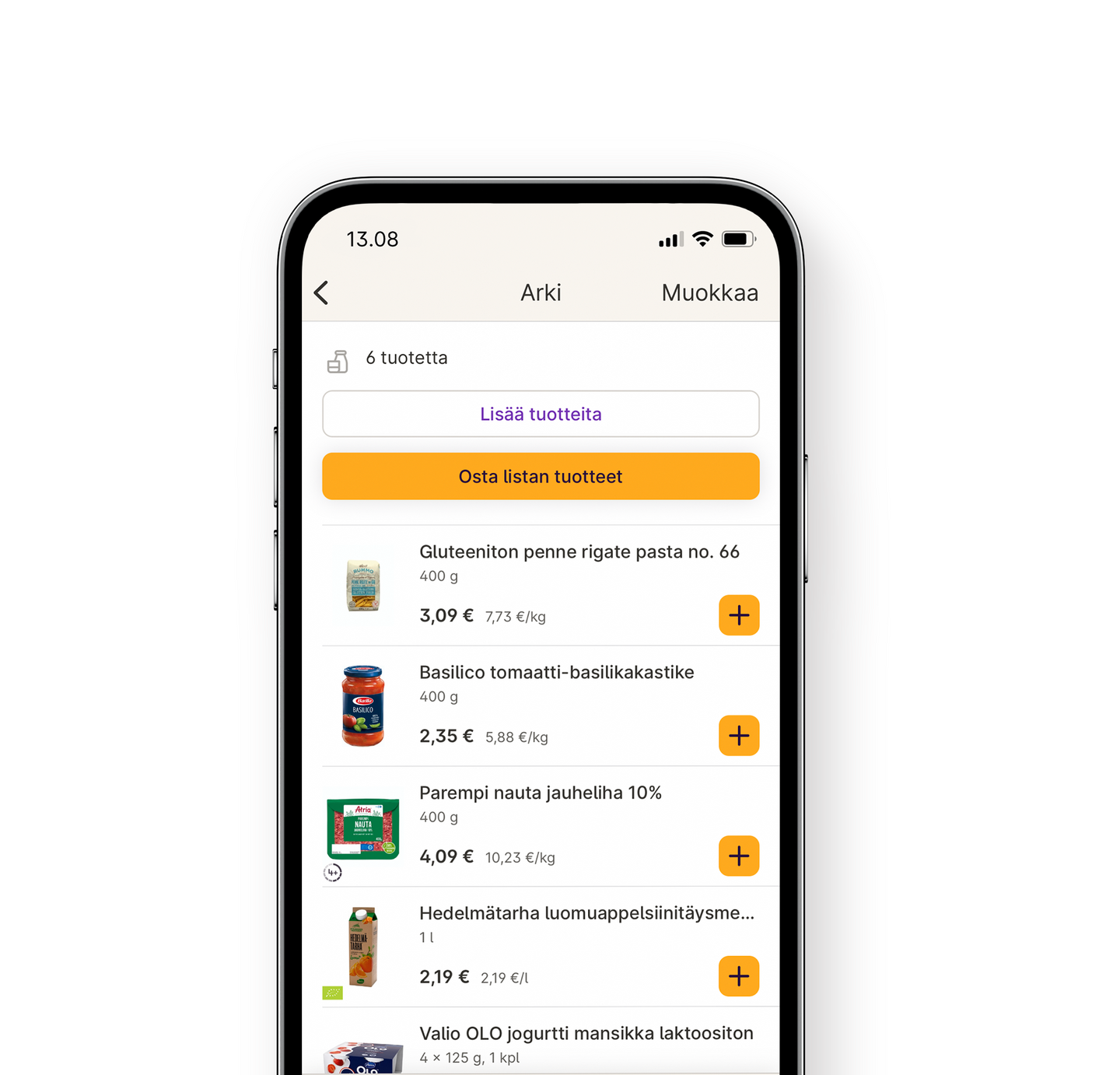Open Gluteeniton penne rigate pasta product
Screen dimensions: 1120x1075
coord(578,552)
